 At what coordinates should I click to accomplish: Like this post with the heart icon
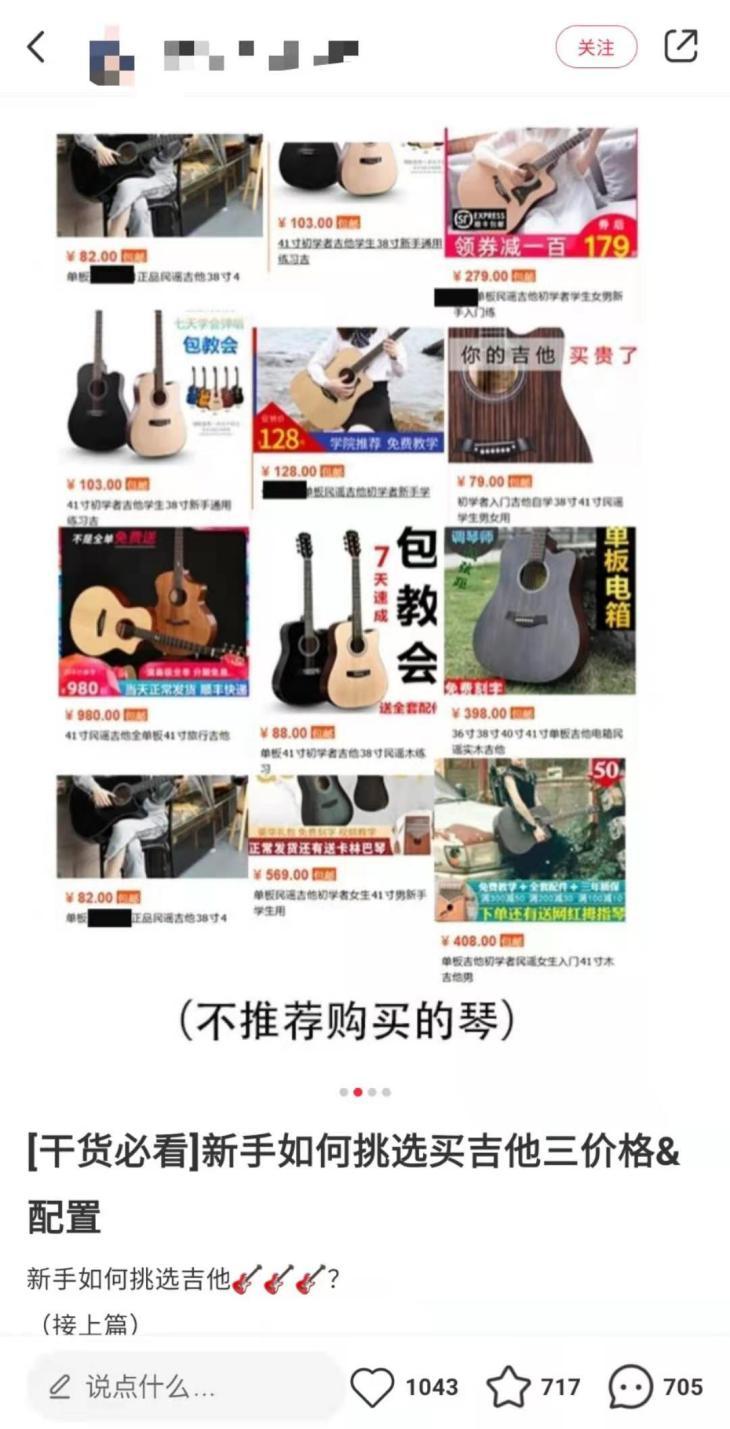pyautogui.click(x=373, y=1387)
